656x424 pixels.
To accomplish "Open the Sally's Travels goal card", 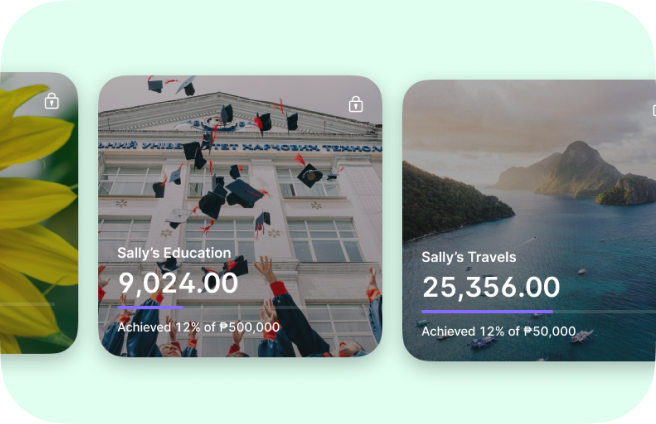I will [528, 220].
